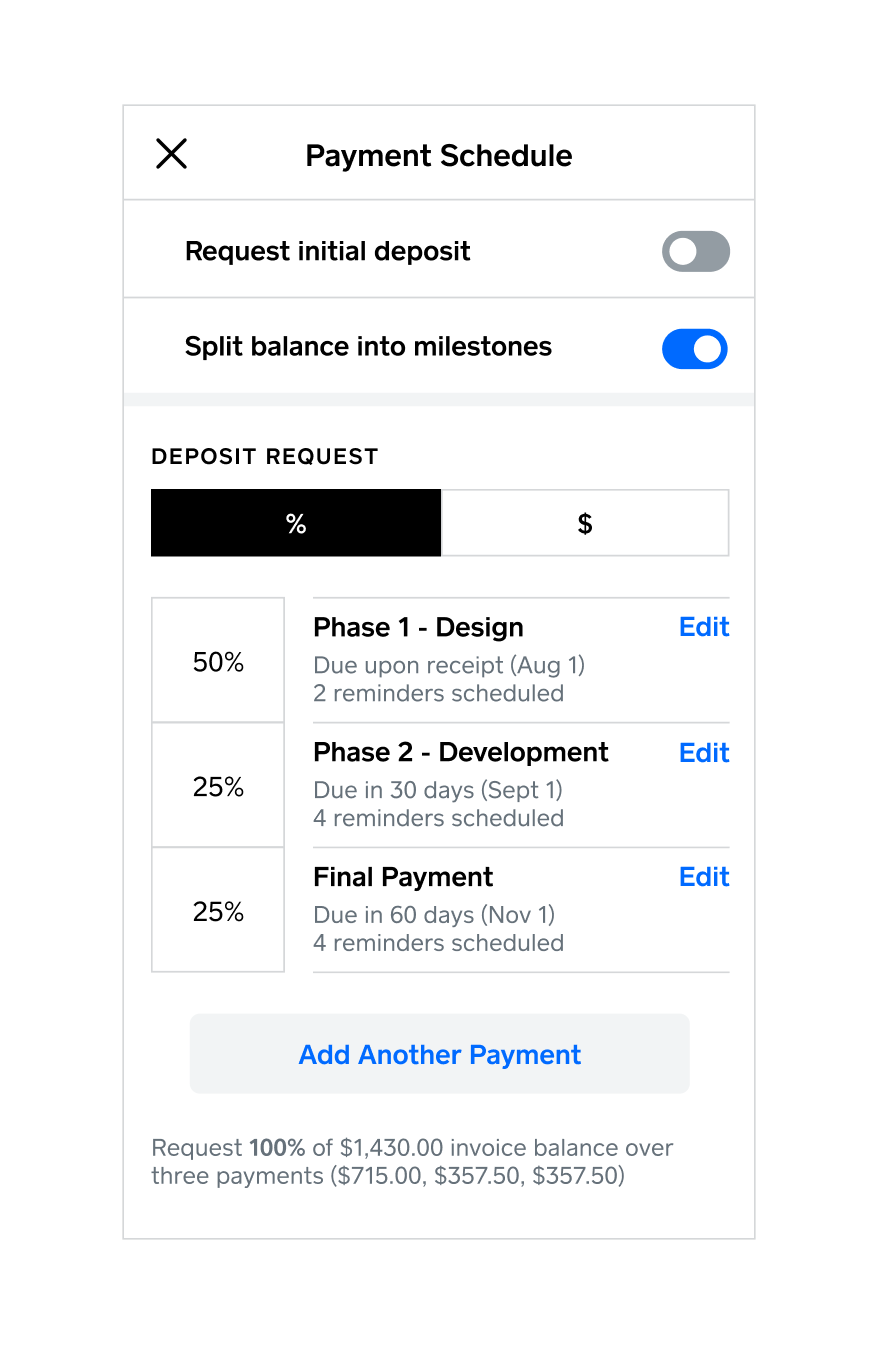
Task: Turn off Split balance into milestones
Action: [x=695, y=348]
